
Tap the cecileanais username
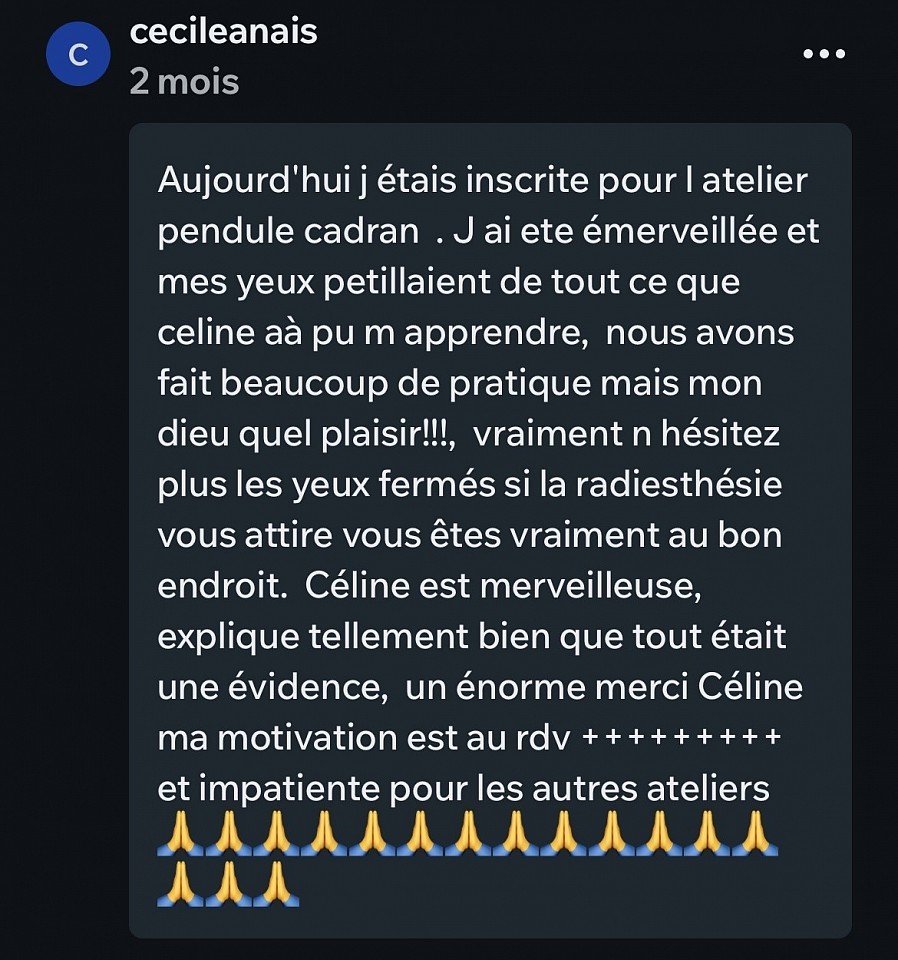(224, 31)
